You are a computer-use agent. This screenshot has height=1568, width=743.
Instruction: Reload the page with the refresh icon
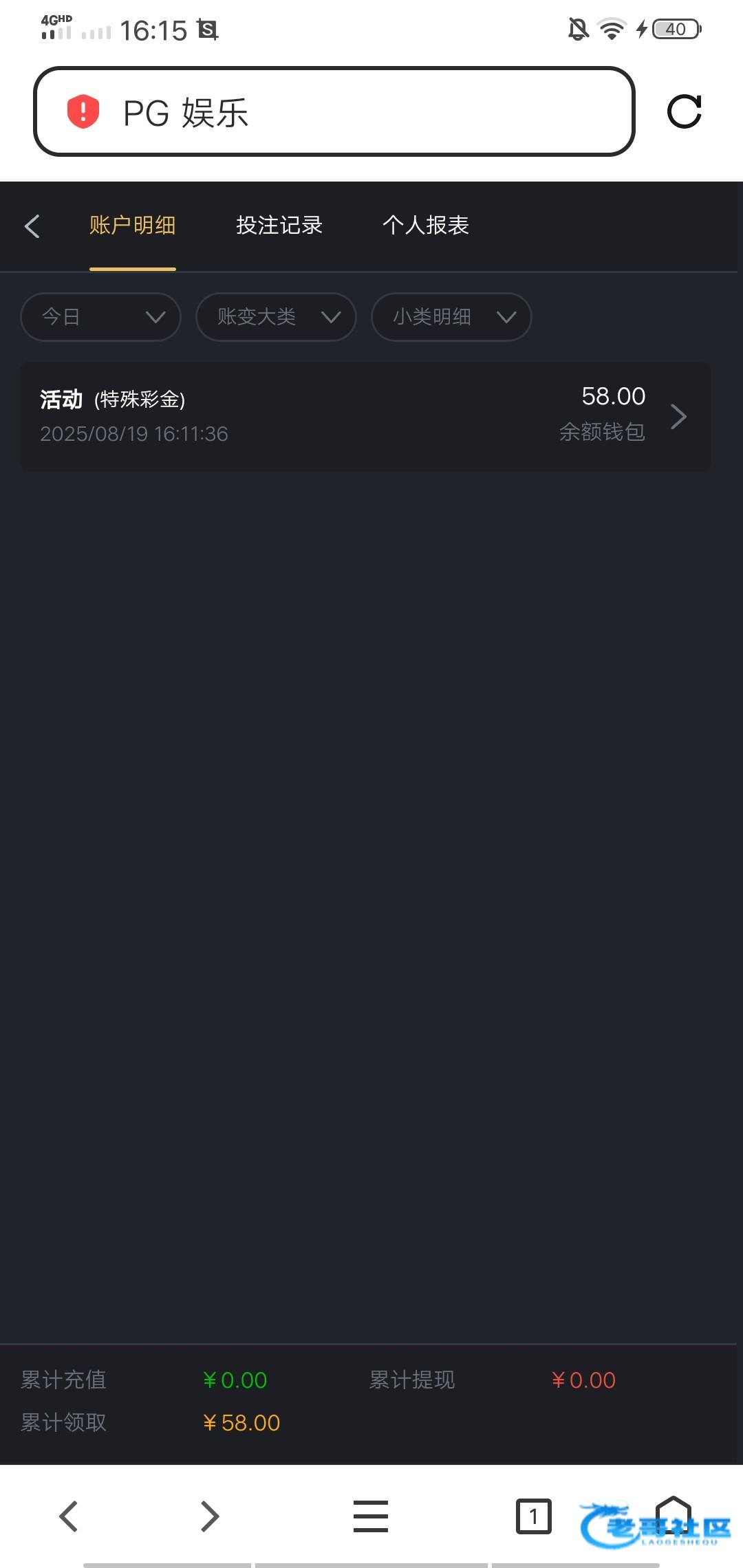click(x=685, y=111)
